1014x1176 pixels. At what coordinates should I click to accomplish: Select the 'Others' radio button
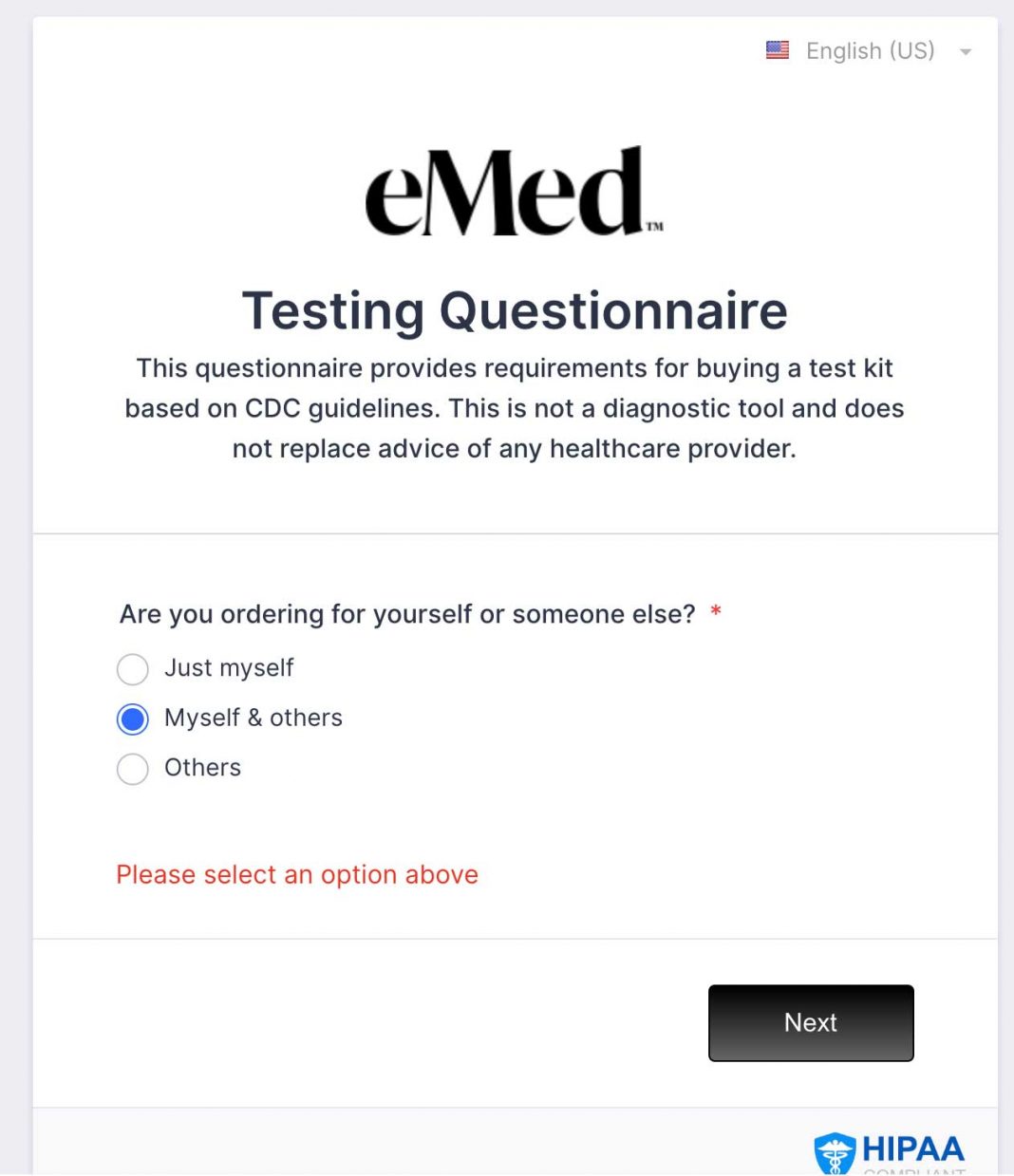(x=133, y=769)
